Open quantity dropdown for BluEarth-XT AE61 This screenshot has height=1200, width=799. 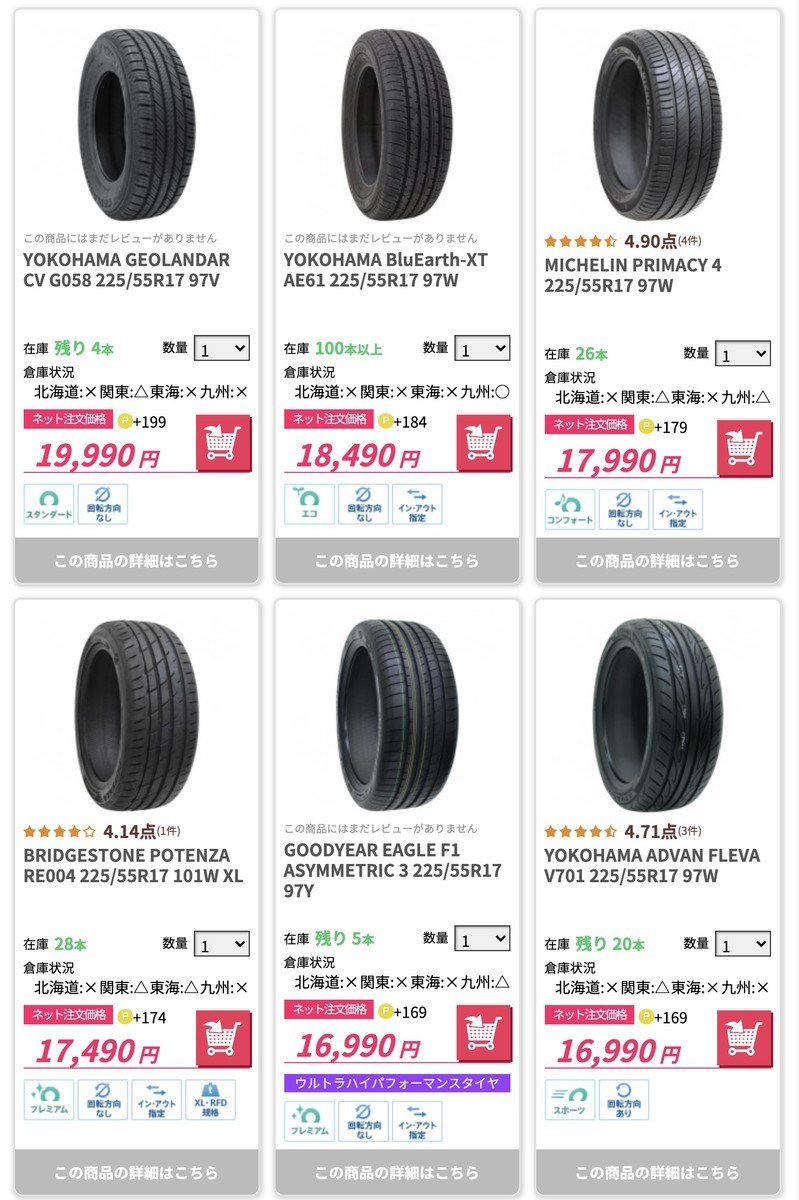(482, 348)
